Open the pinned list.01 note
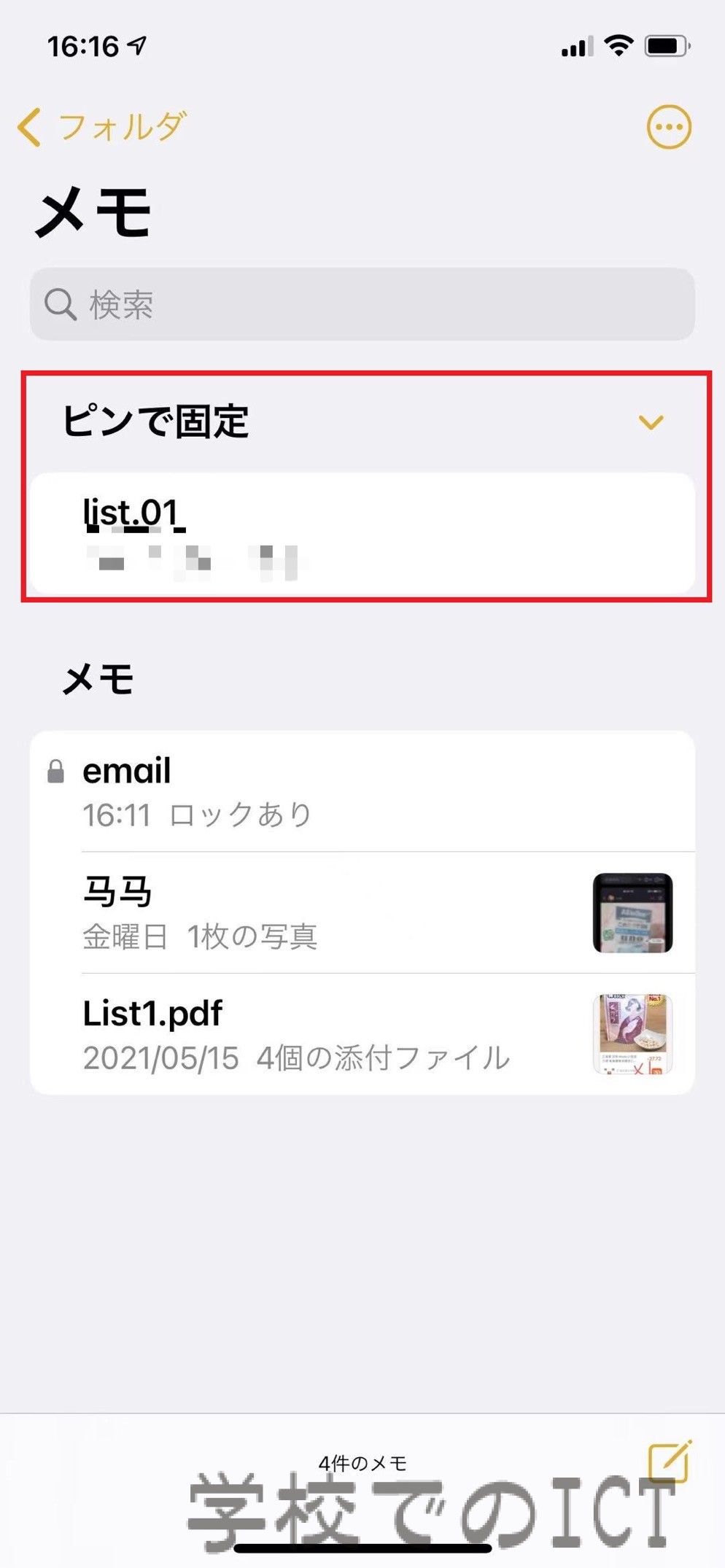Screen dimensions: 725x1568 tap(362, 533)
